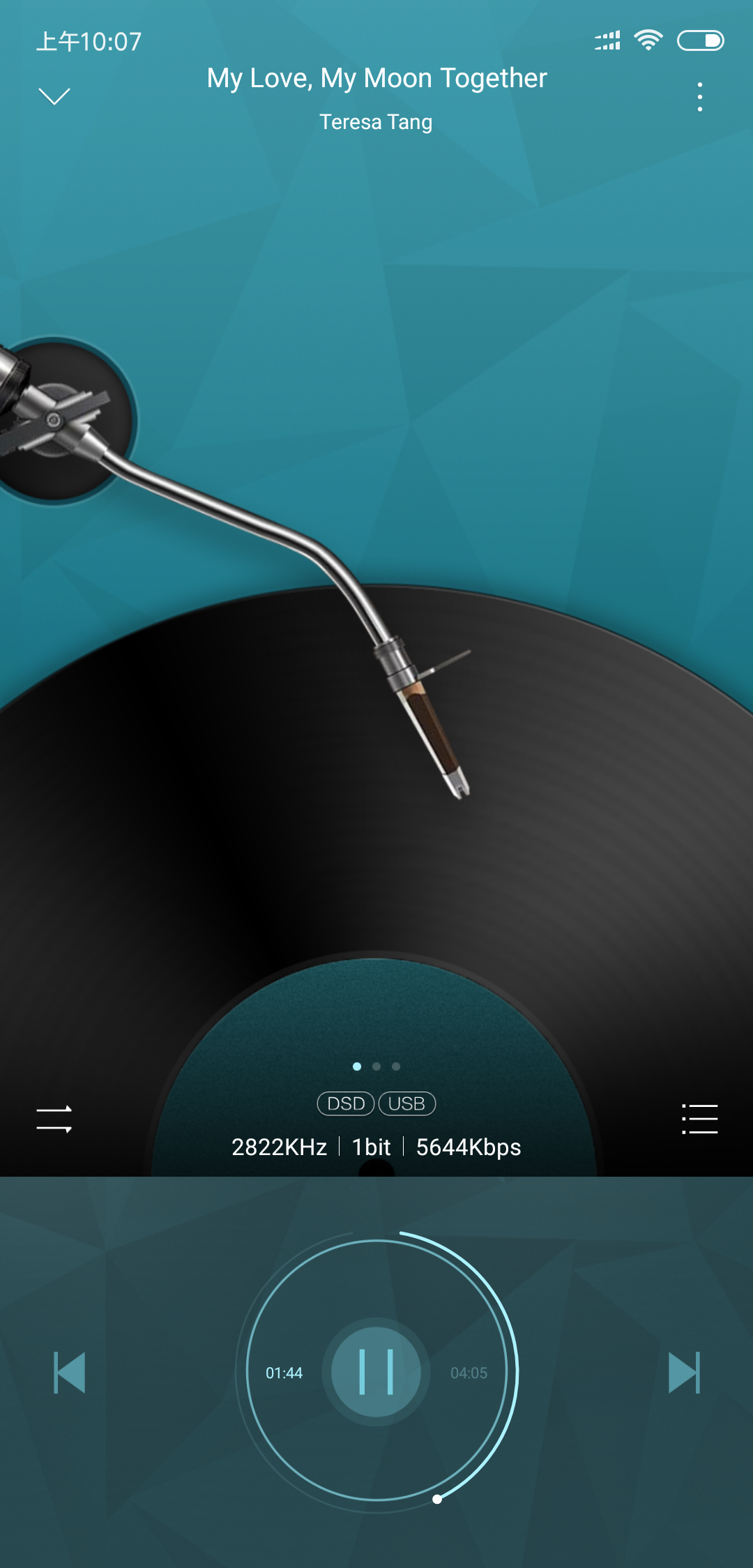Viewport: 753px width, 1568px height.
Task: Collapse the player with the down chevron
Action: [56, 96]
